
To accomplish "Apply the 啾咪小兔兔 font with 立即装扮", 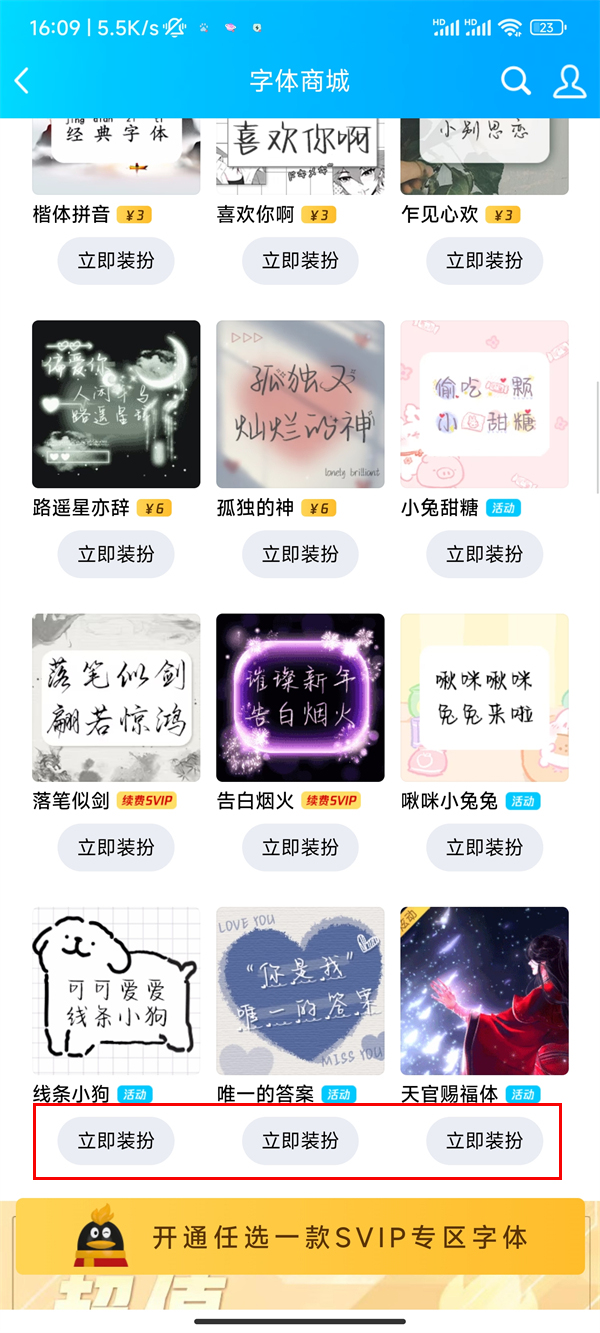I will tap(484, 847).
